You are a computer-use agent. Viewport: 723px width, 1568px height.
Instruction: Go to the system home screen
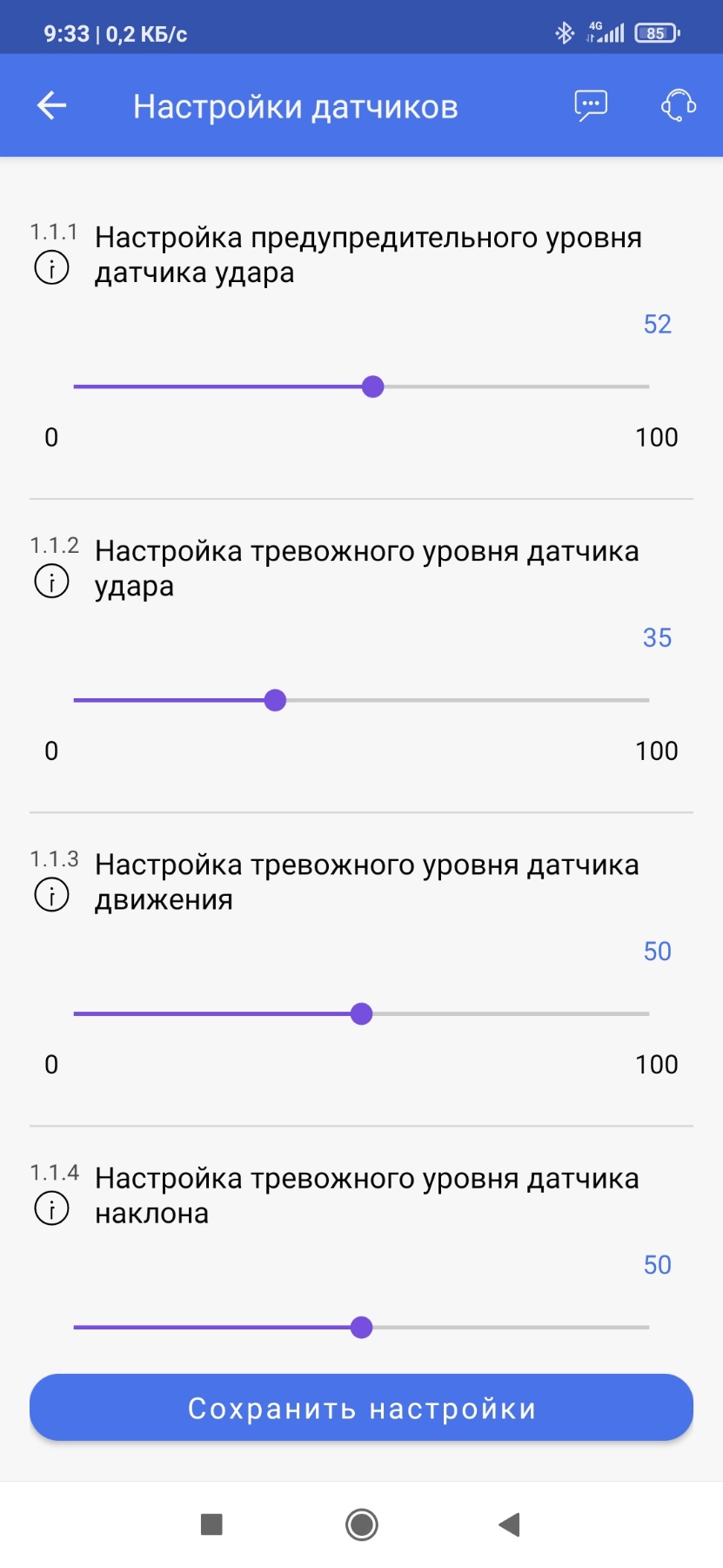pyautogui.click(x=361, y=1524)
